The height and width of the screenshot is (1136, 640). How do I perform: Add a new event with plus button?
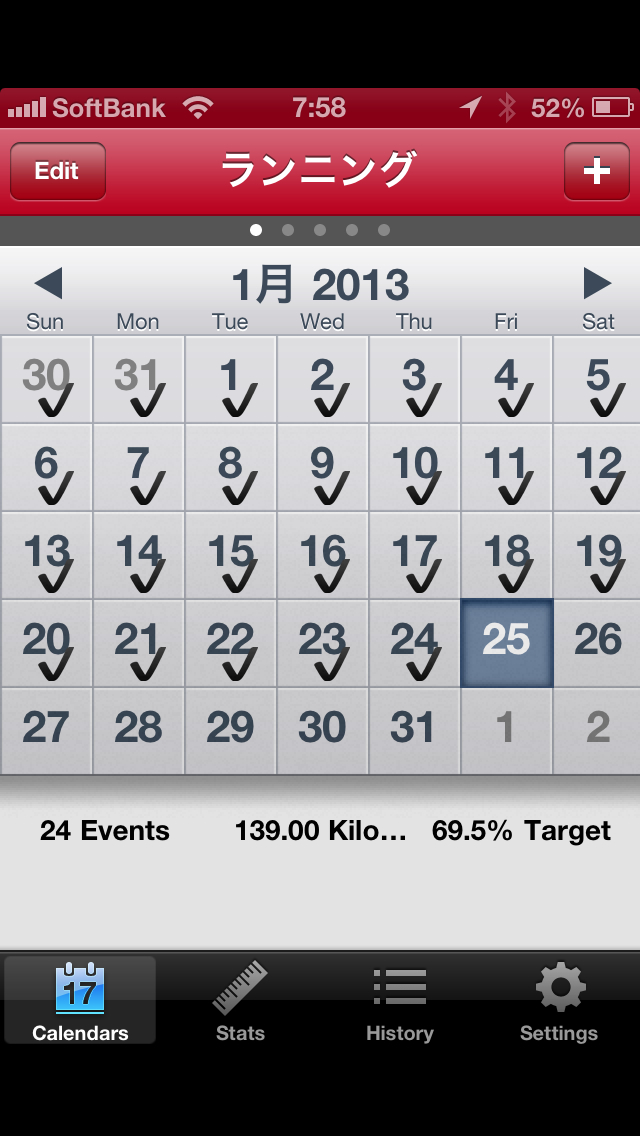tap(596, 171)
